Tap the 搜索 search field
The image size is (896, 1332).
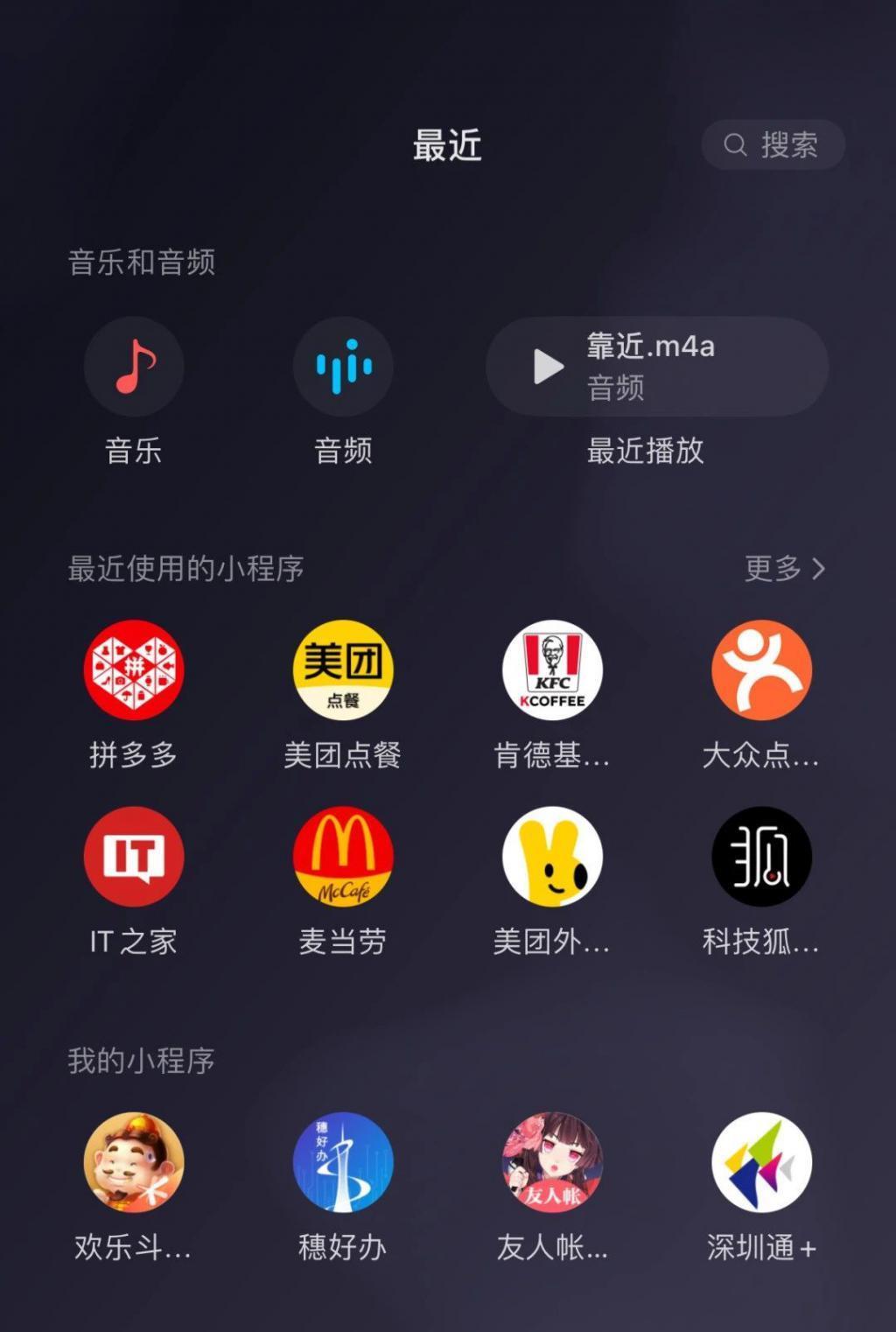tap(773, 144)
